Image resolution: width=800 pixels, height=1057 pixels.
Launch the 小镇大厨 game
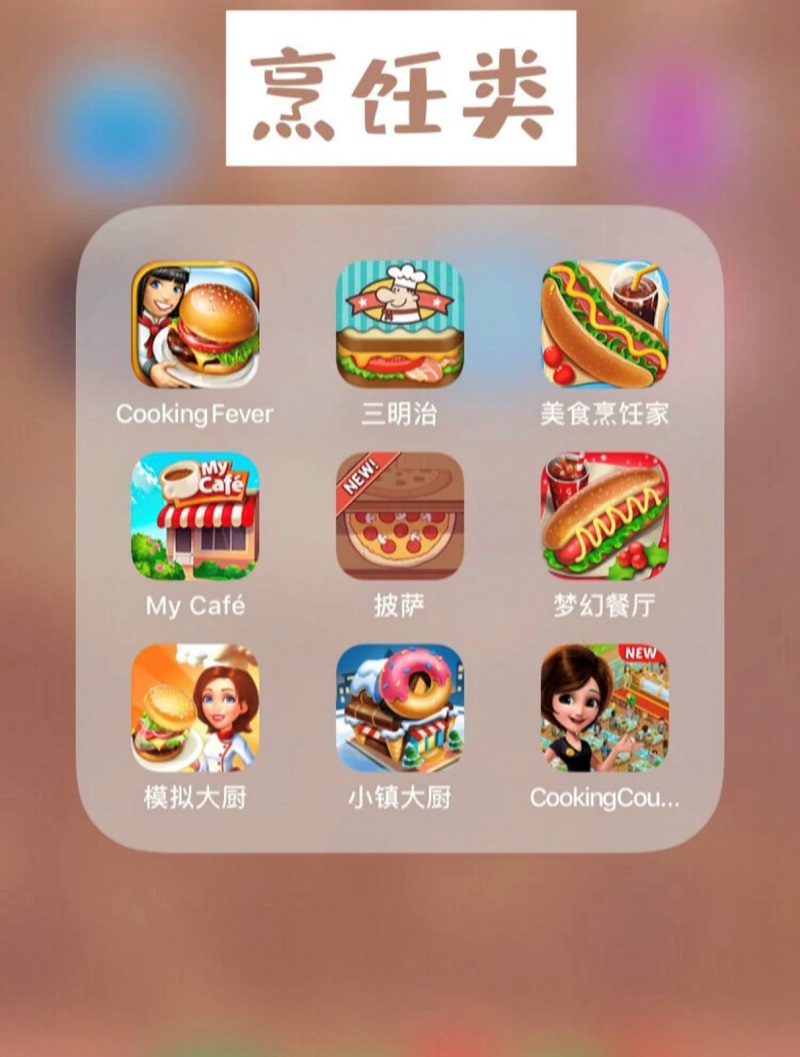click(399, 708)
